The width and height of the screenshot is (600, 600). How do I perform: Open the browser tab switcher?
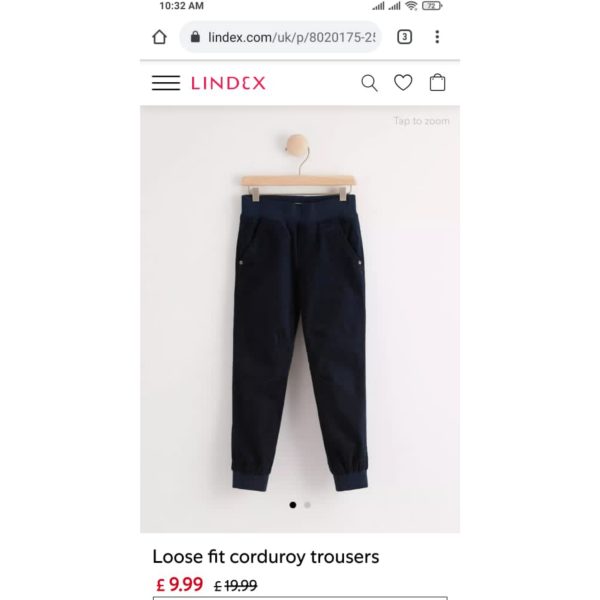(x=404, y=37)
